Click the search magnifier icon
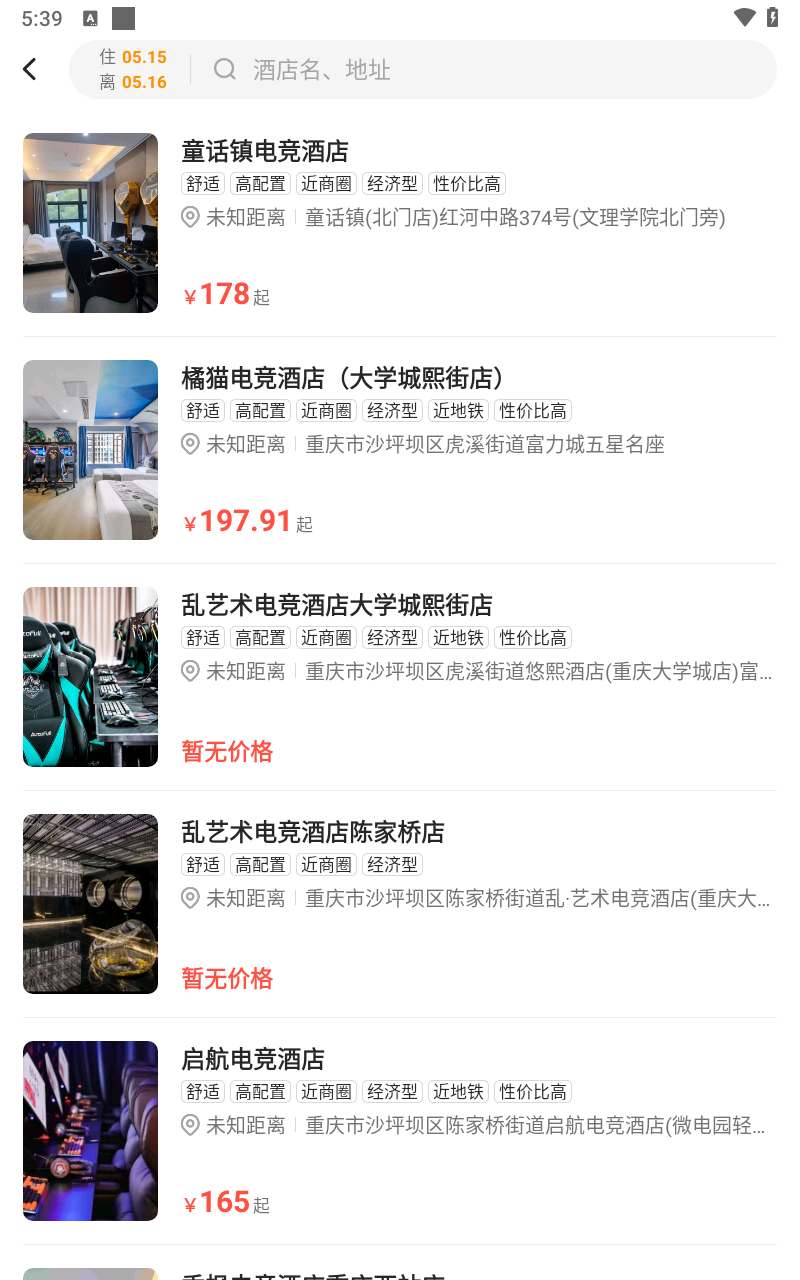 [224, 69]
